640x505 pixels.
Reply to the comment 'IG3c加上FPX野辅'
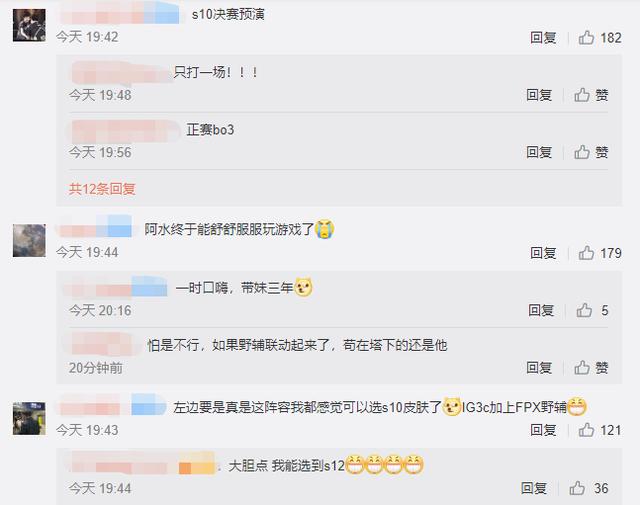click(x=543, y=430)
